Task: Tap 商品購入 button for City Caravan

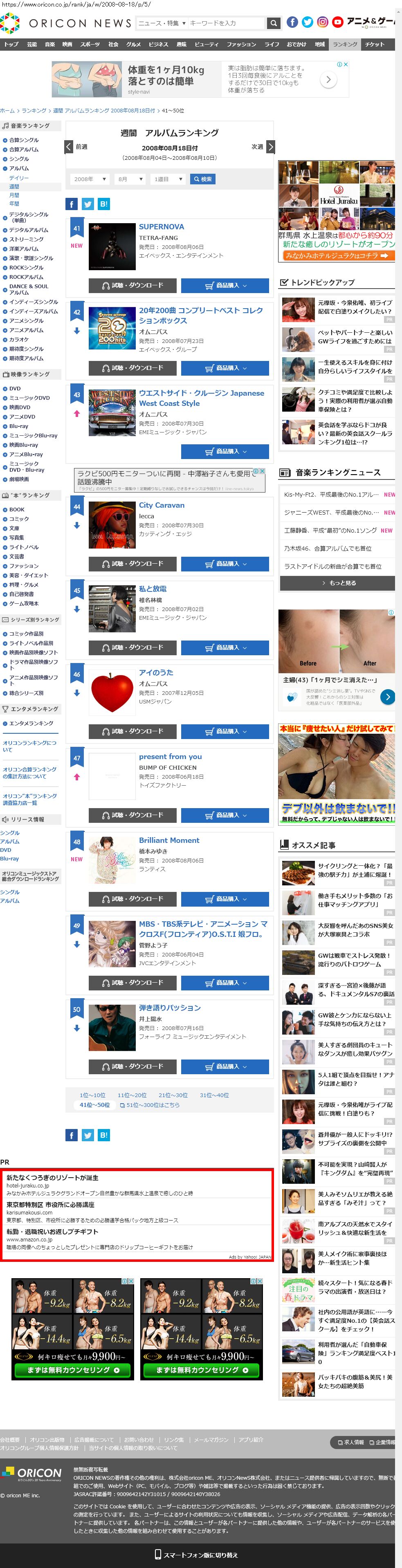Action: (x=225, y=564)
